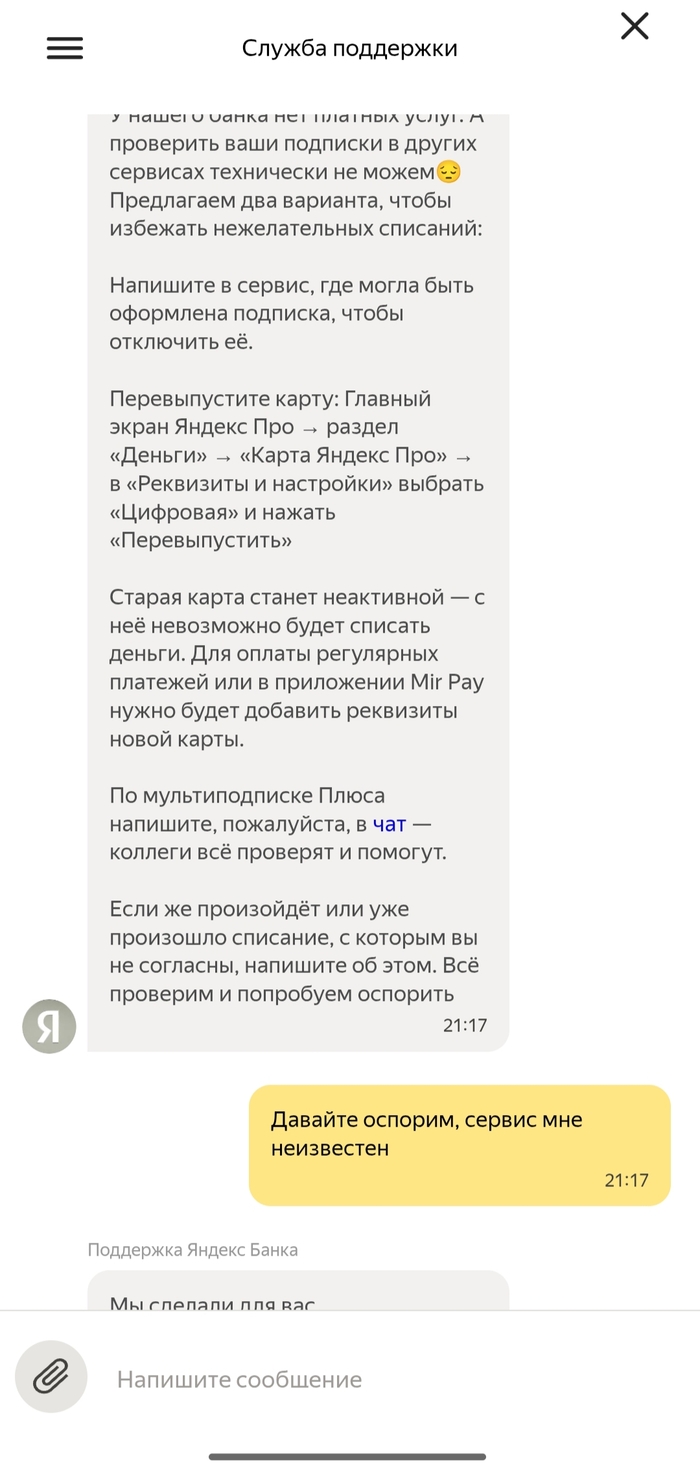This screenshot has width=700, height=1471.
Task: Attach a file with the paperclip
Action: [x=51, y=1377]
